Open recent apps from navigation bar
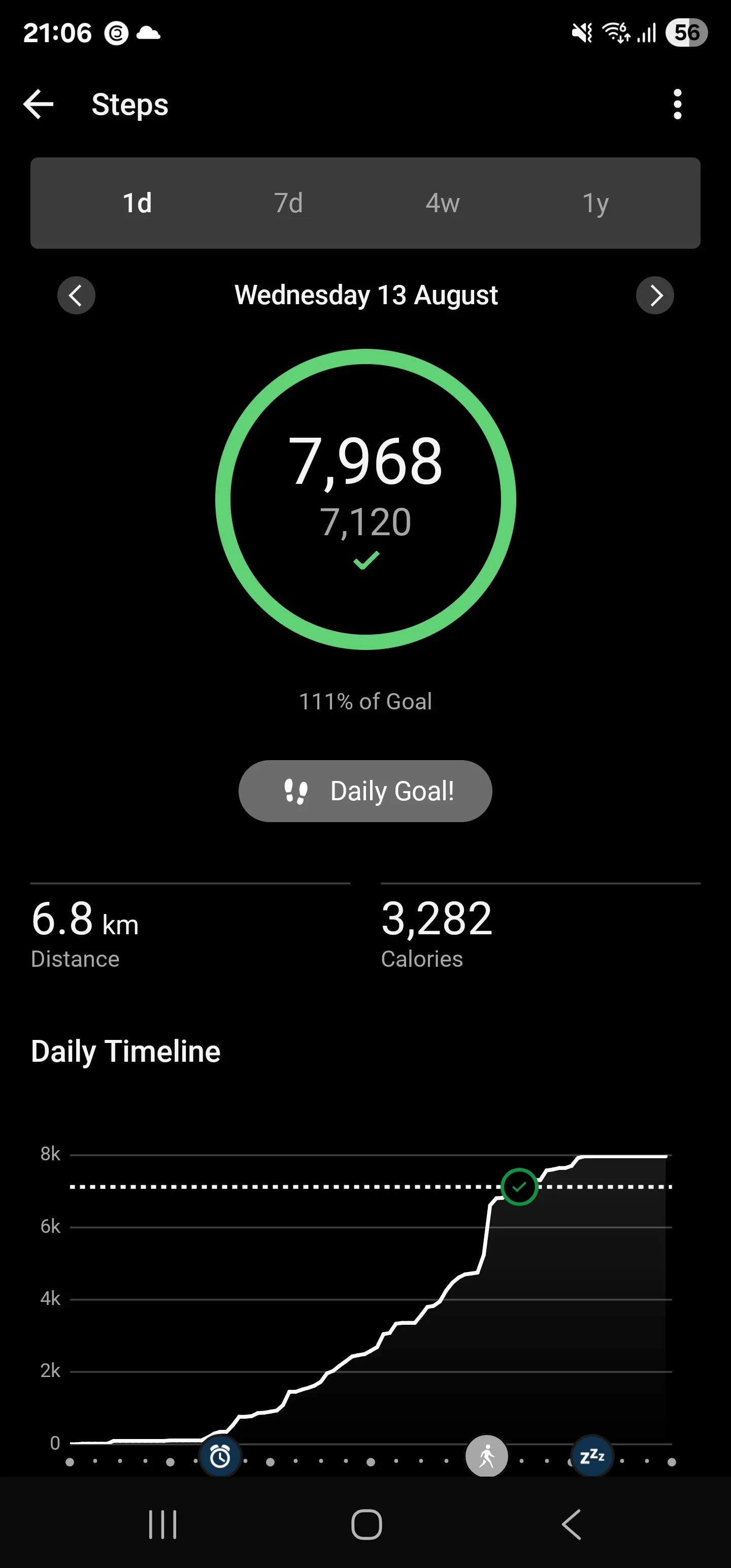 pyautogui.click(x=162, y=1524)
